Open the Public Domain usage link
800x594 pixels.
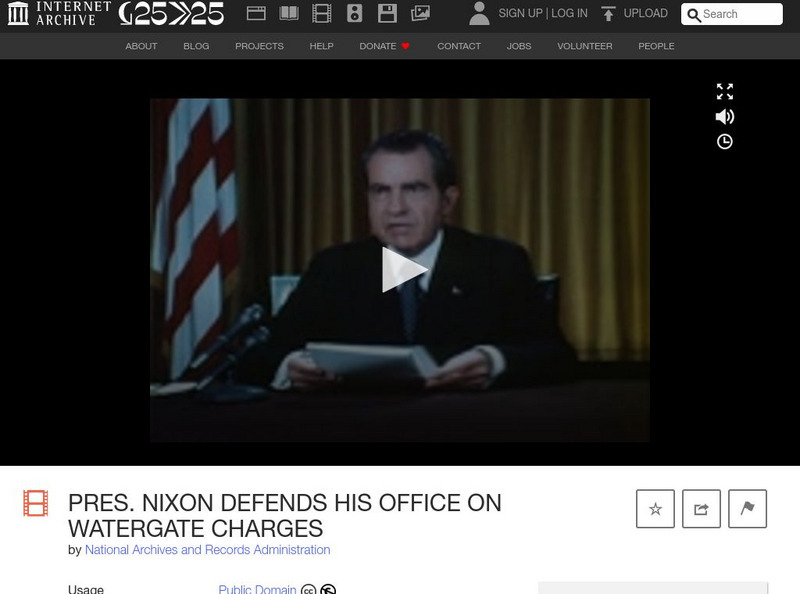257,589
